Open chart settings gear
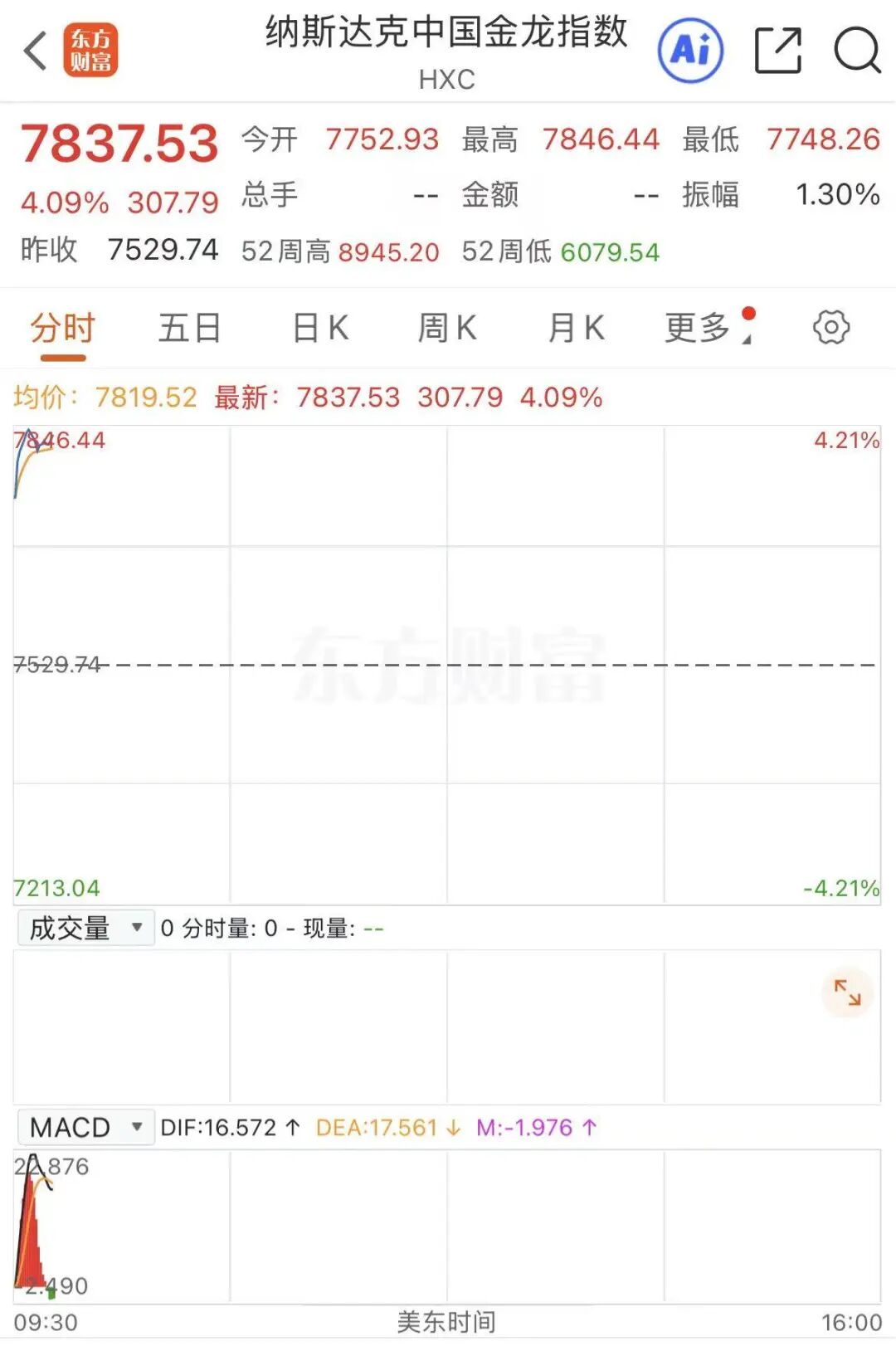The image size is (896, 1351). pos(830,328)
